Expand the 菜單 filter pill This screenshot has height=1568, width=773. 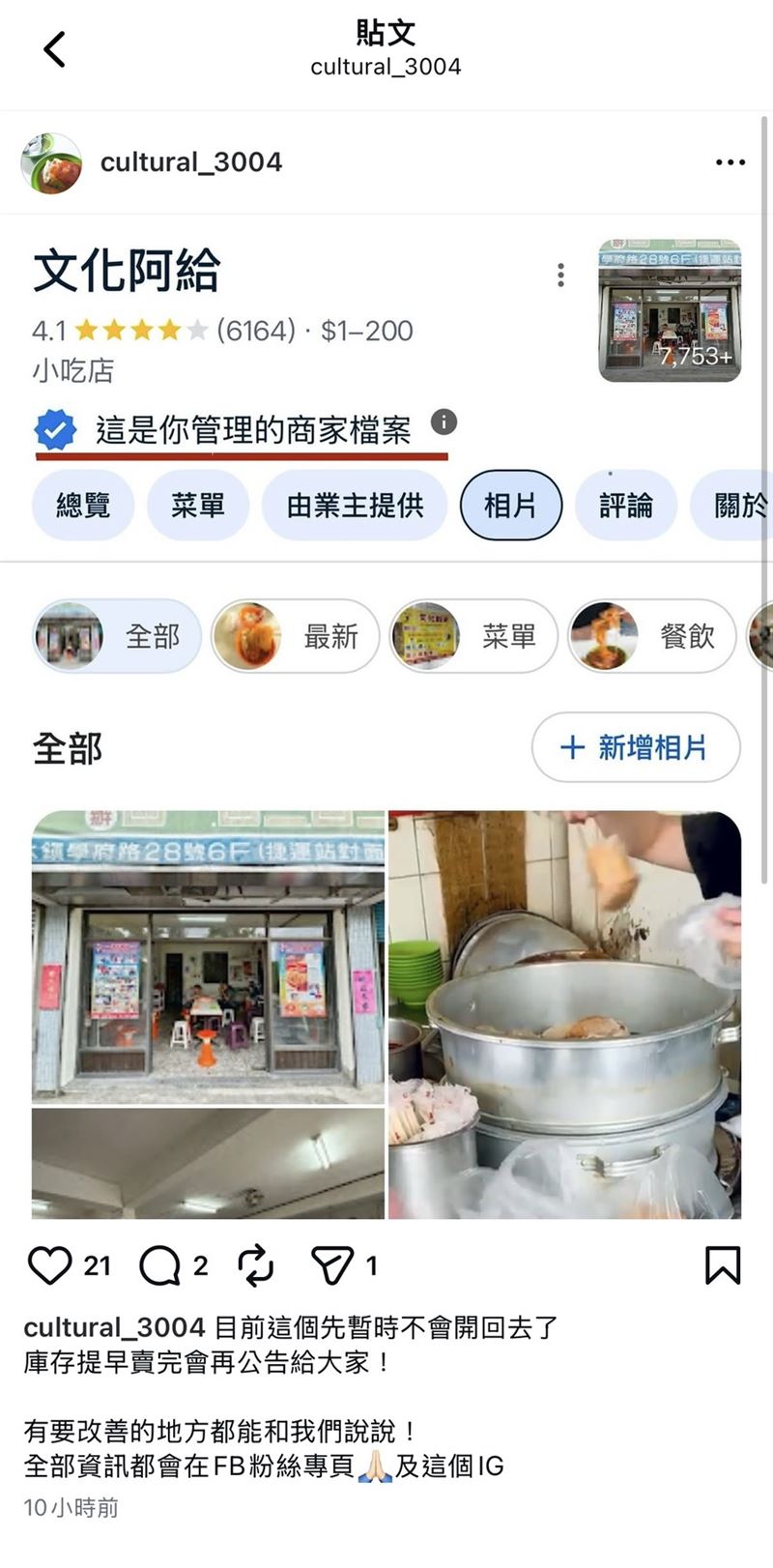click(x=472, y=636)
